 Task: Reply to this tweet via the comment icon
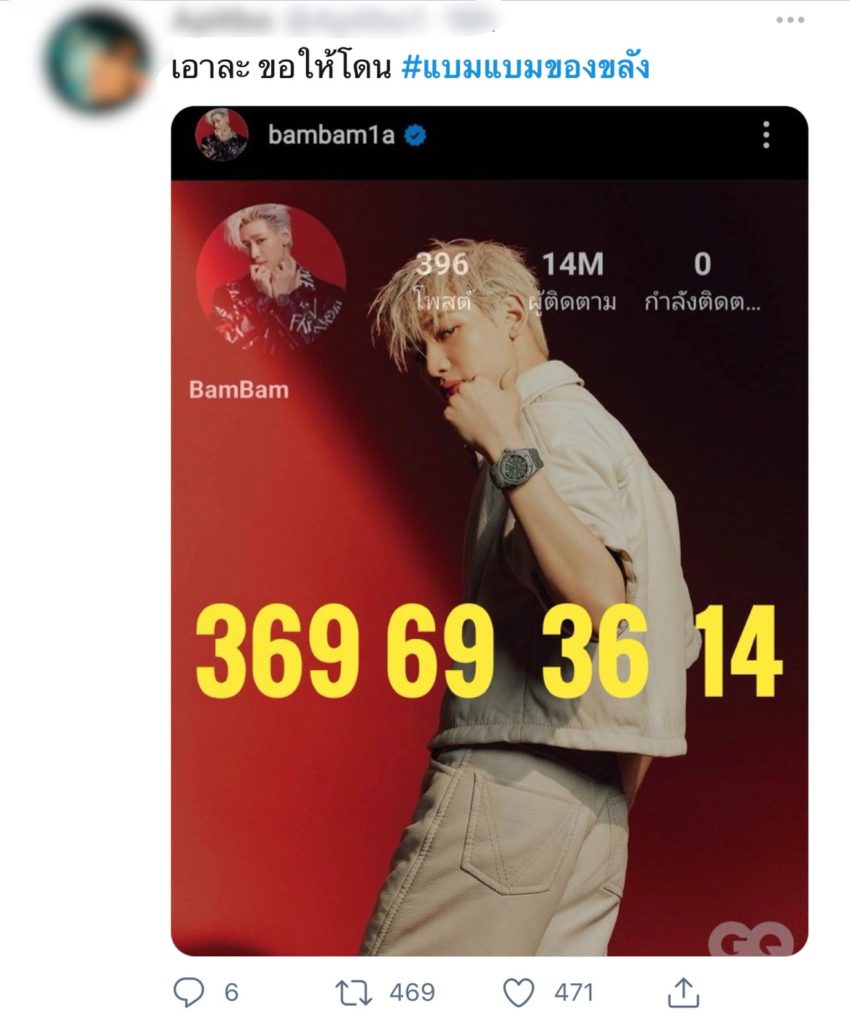click(189, 992)
